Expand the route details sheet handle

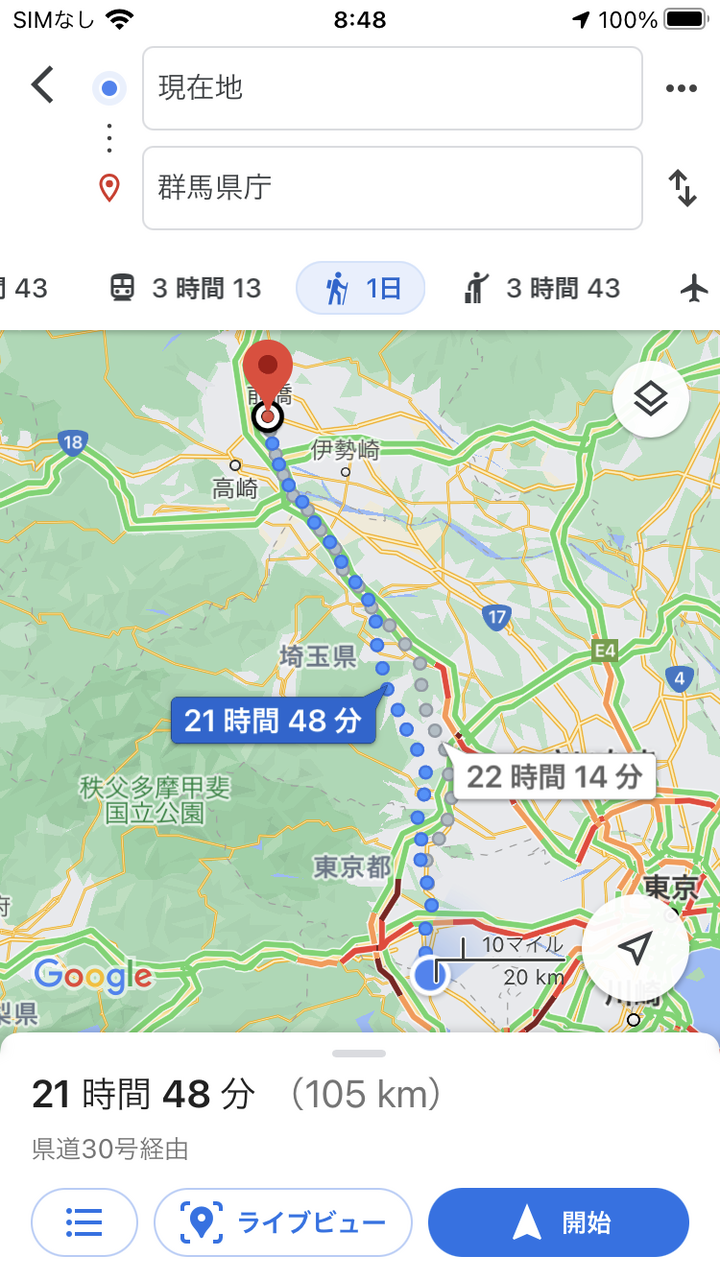360,1053
